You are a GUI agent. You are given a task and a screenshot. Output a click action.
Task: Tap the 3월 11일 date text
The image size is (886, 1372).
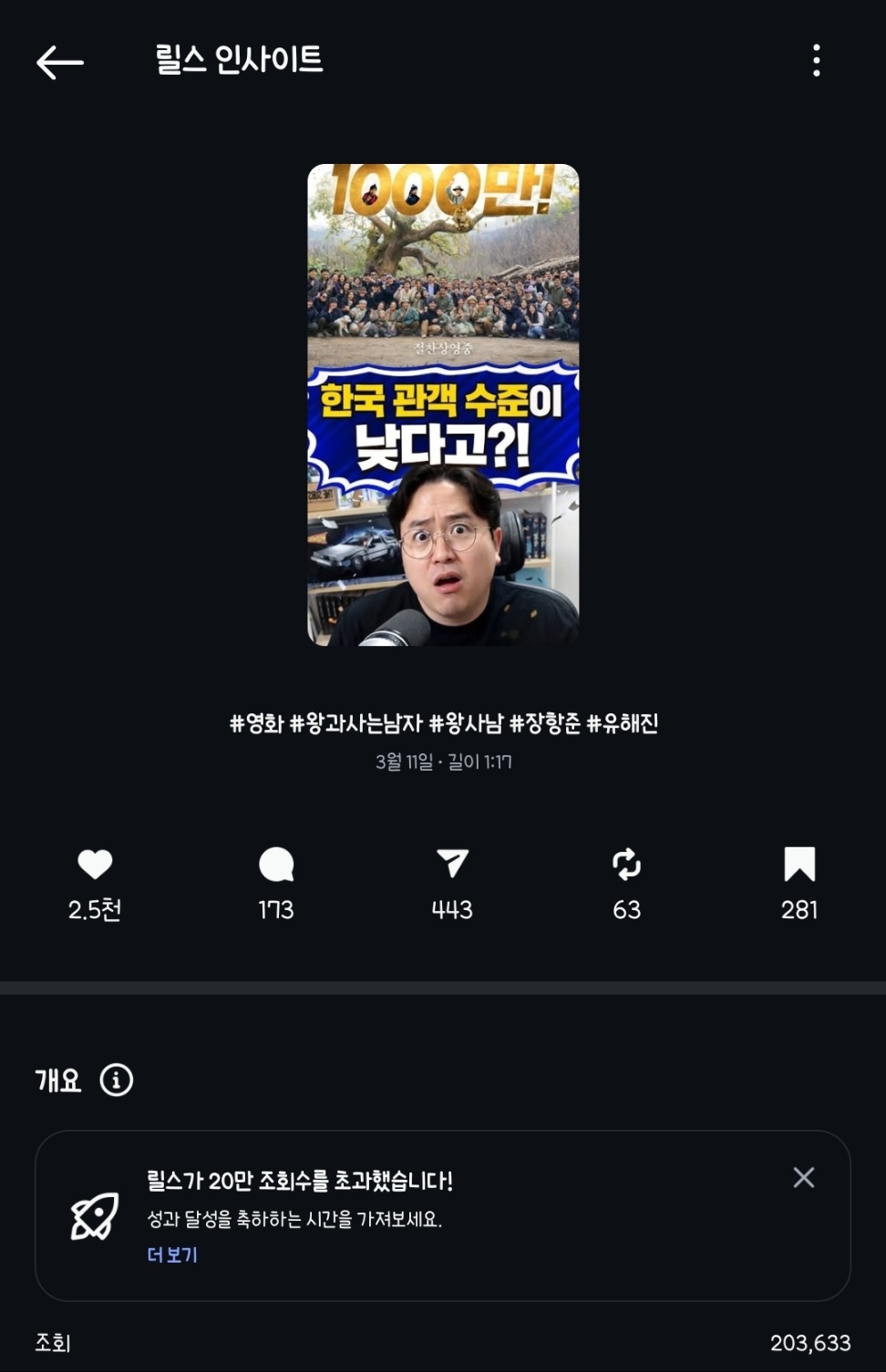(x=407, y=763)
